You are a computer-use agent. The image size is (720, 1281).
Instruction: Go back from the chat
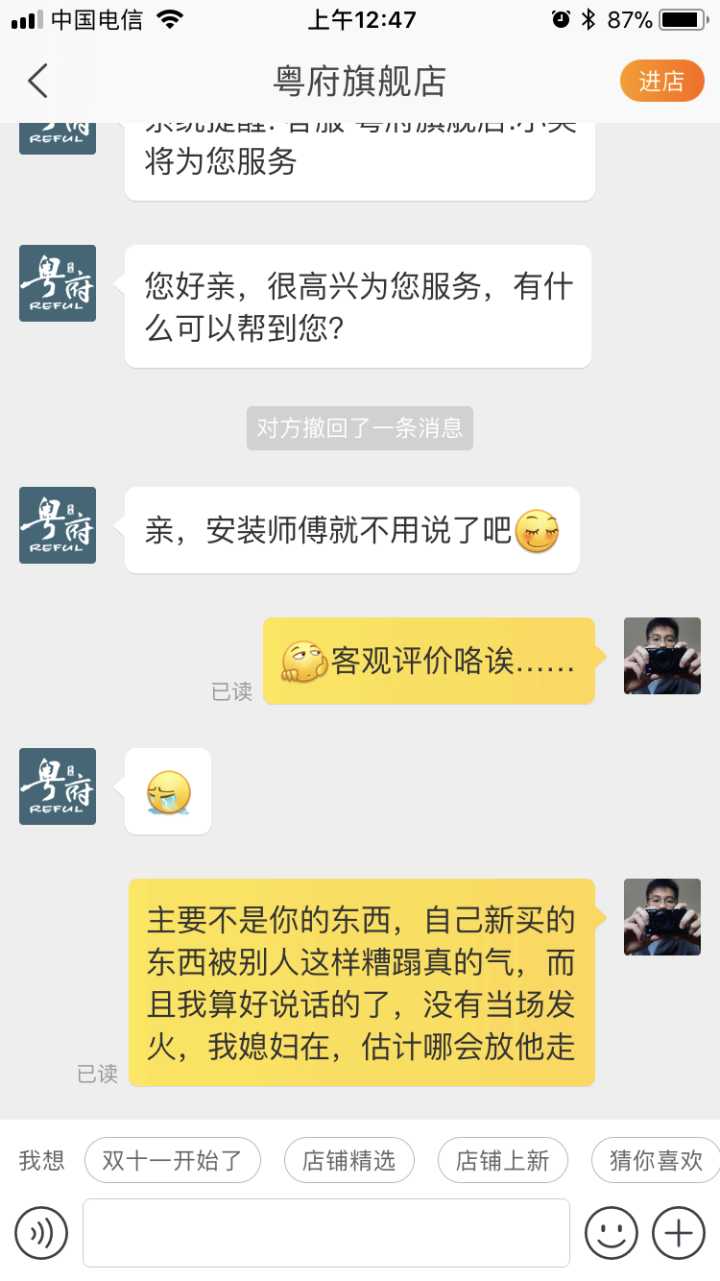click(38, 81)
